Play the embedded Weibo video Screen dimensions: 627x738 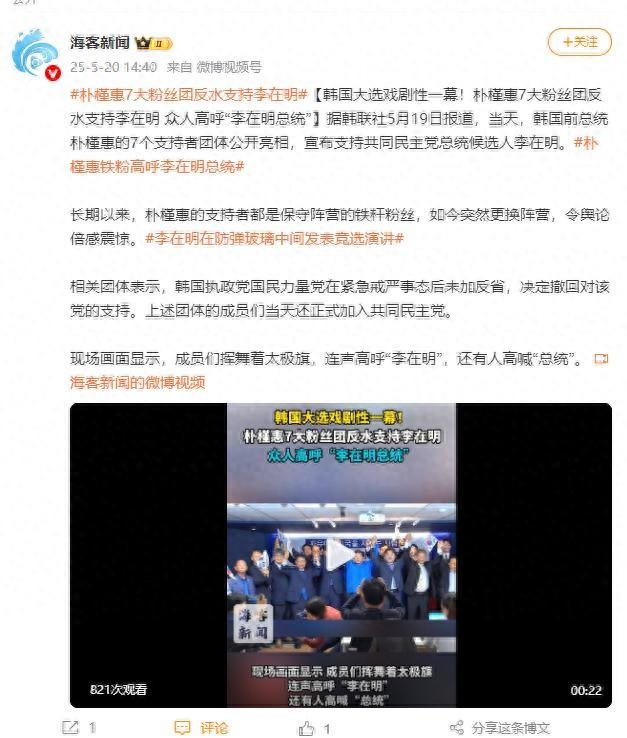340,555
